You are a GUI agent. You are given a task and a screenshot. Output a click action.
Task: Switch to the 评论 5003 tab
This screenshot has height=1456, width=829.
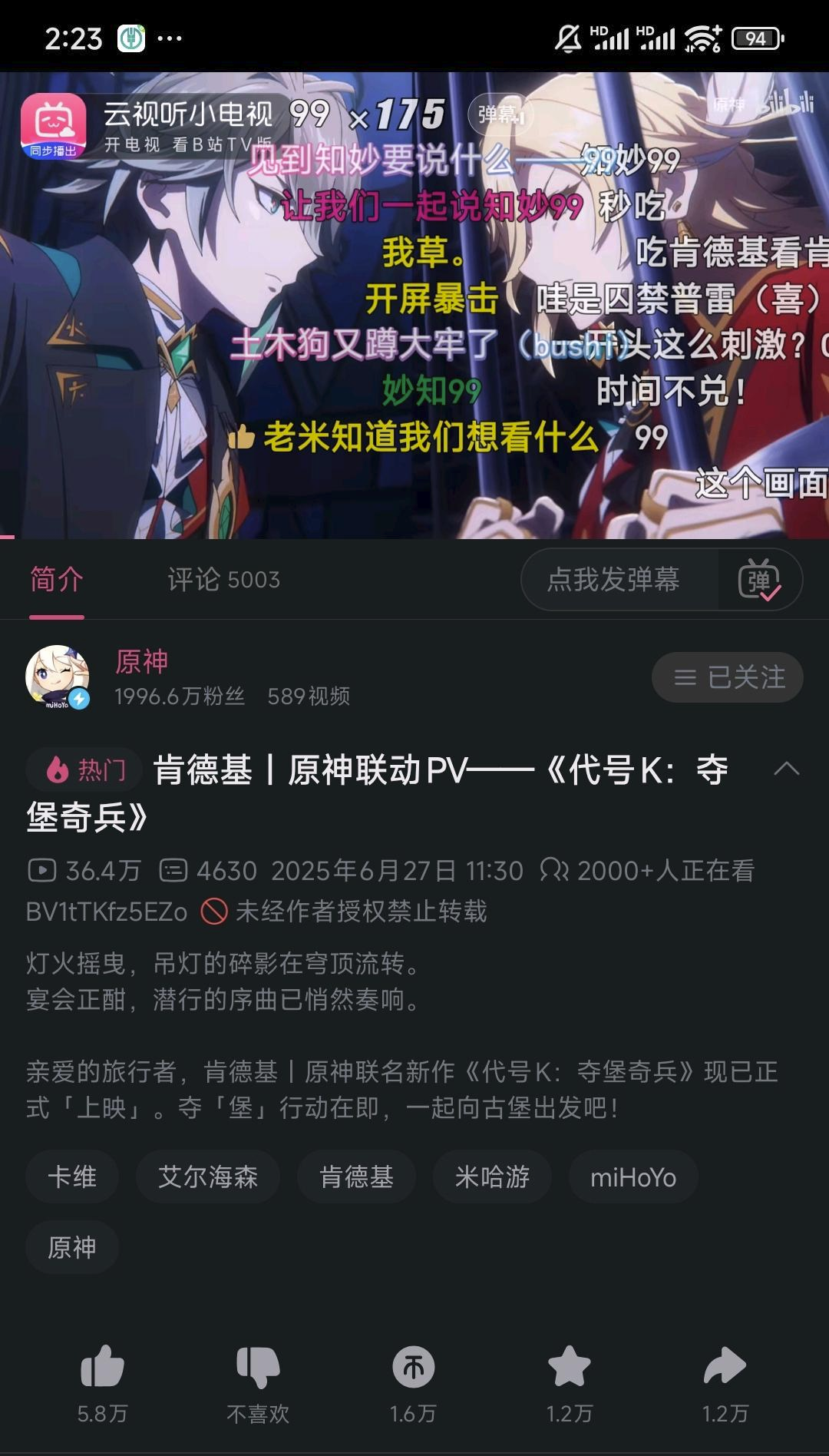click(223, 580)
